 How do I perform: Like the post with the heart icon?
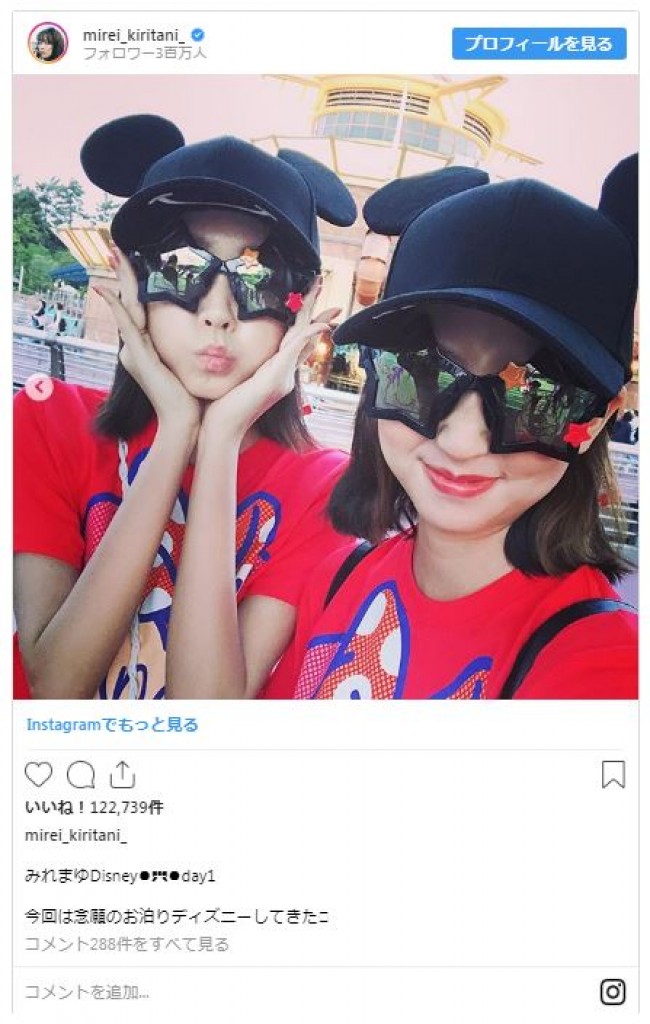39,775
